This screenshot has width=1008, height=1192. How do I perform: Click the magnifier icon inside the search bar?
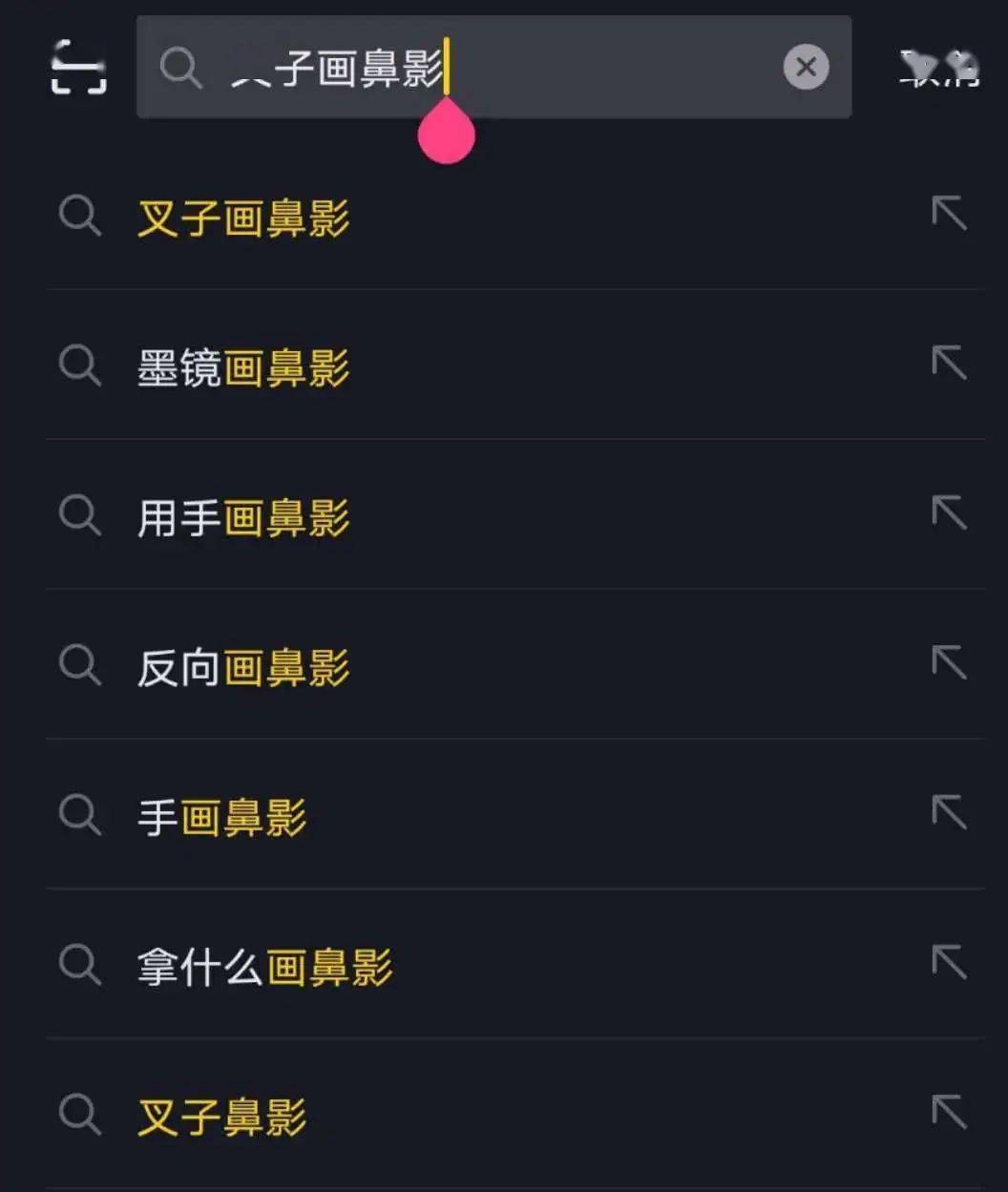click(181, 68)
